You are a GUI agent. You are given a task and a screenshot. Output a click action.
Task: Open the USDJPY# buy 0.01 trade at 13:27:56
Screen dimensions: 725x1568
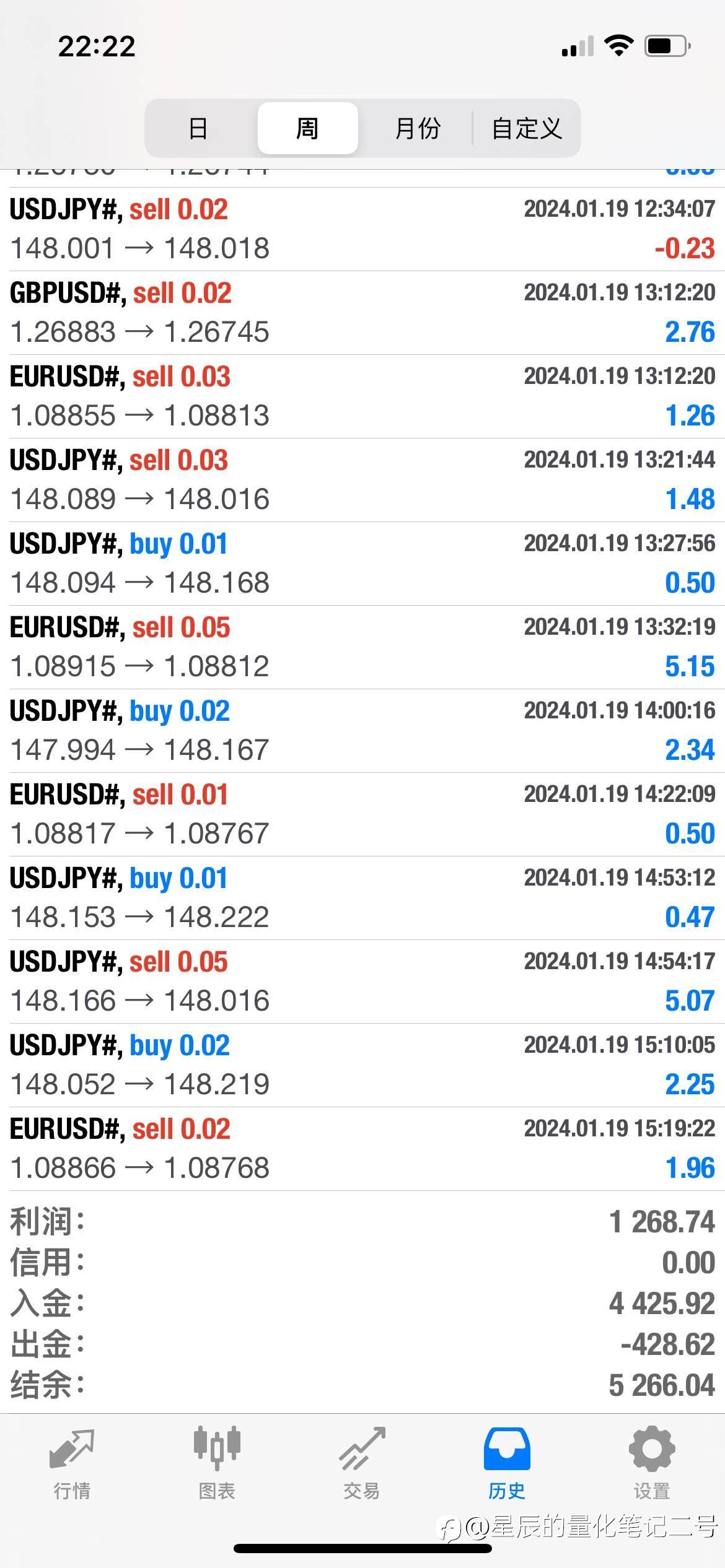362,564
